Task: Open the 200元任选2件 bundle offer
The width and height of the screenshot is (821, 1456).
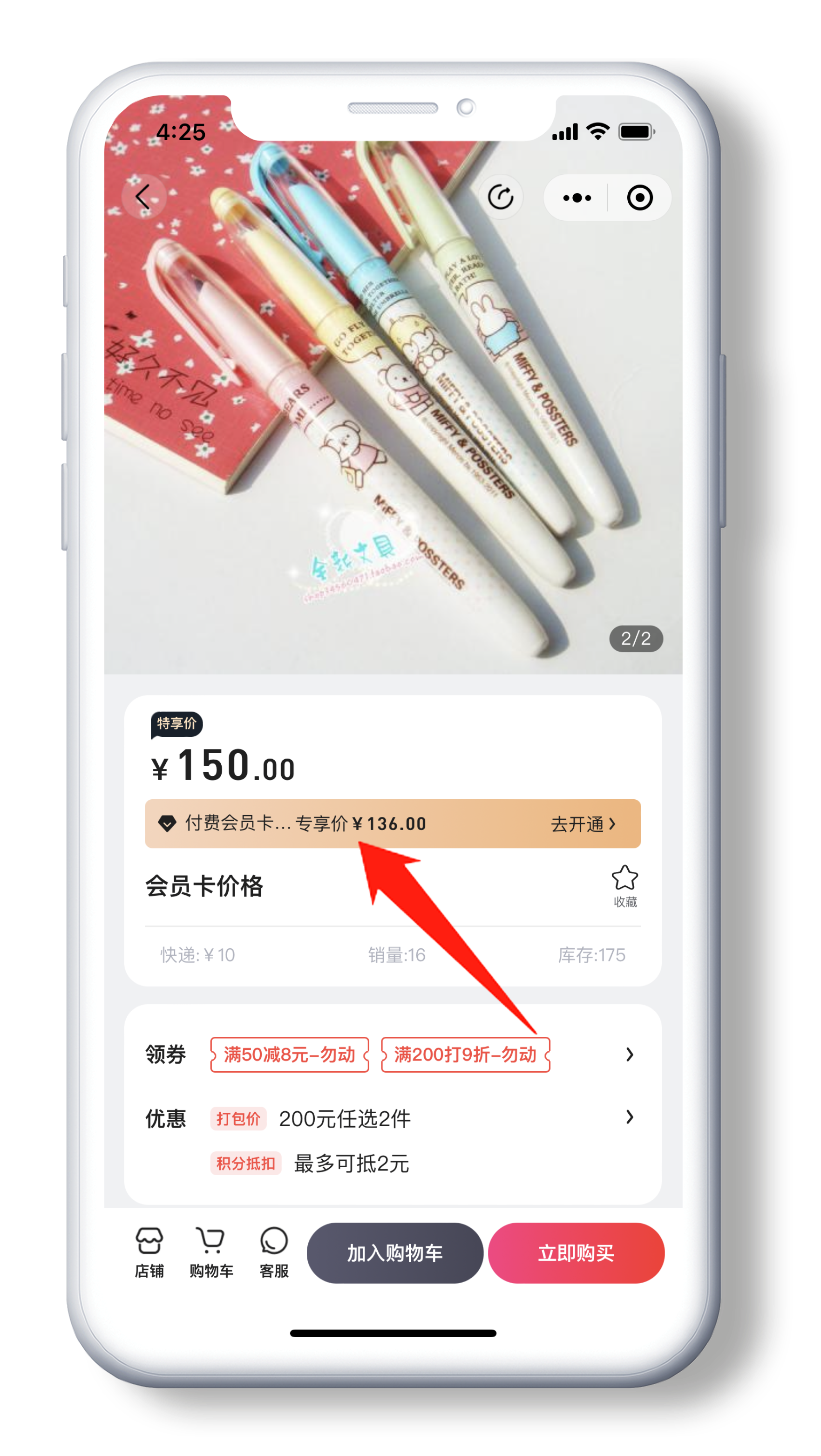Action: [x=345, y=1119]
